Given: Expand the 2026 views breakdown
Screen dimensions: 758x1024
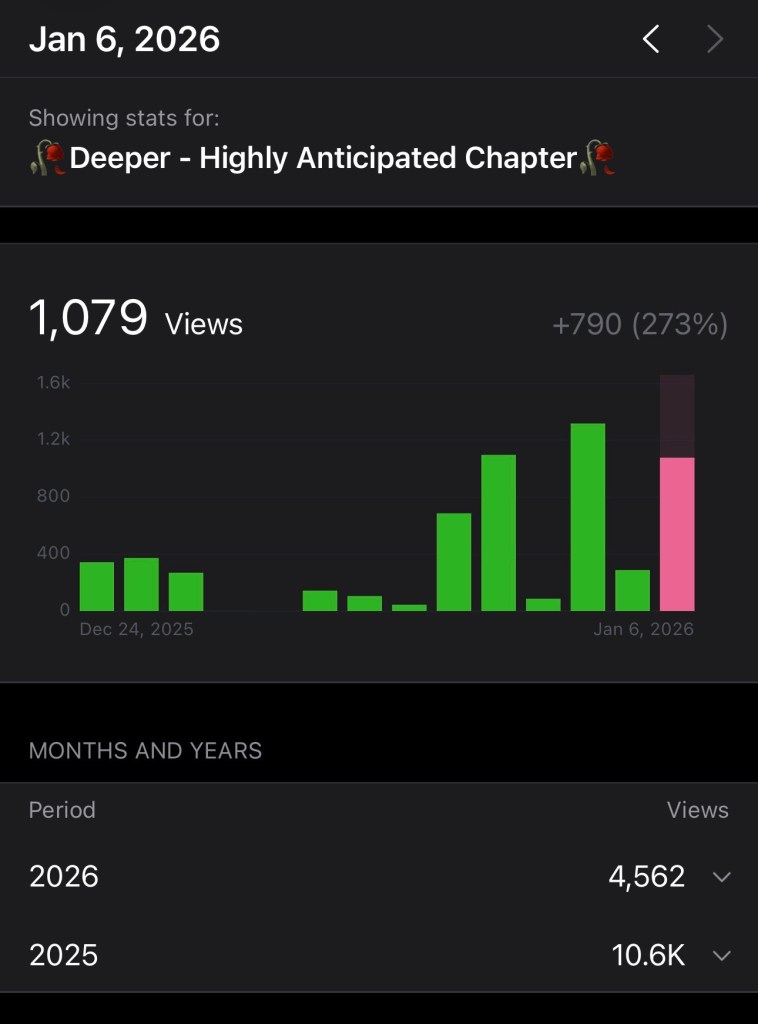Looking at the screenshot, I should [721, 877].
